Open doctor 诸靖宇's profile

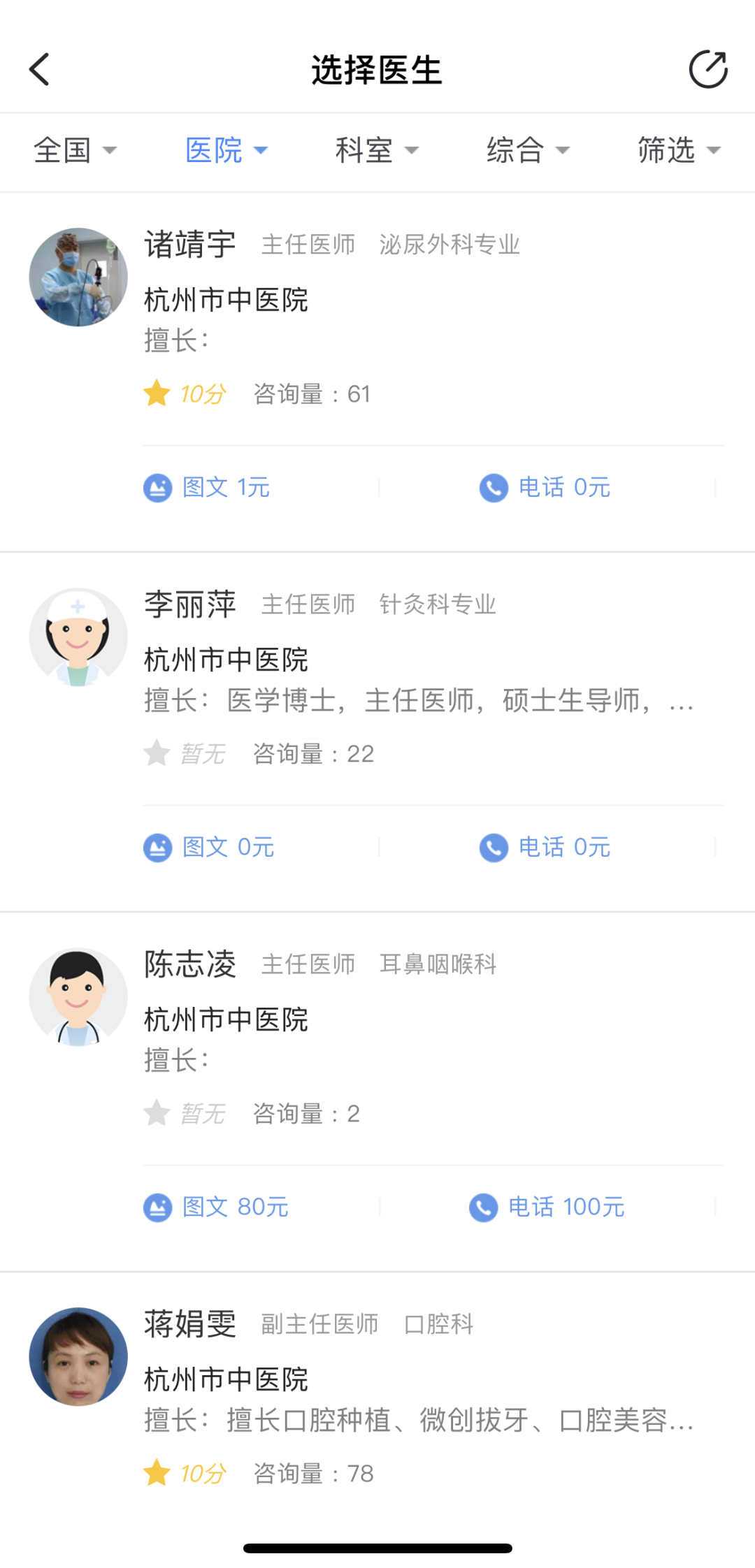(x=190, y=245)
